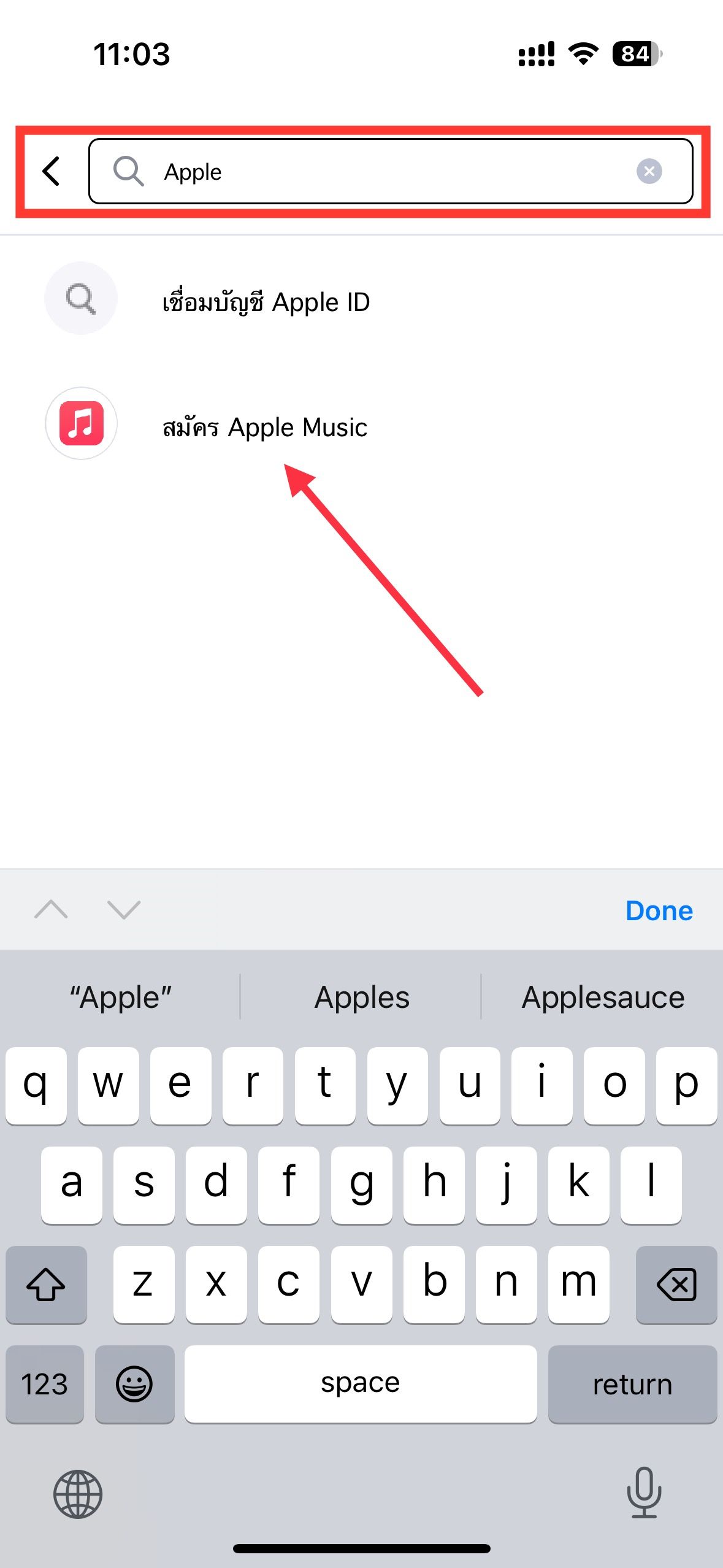This screenshot has height=1568, width=723.
Task: Hit the keyboard backspace key
Action: [676, 1285]
